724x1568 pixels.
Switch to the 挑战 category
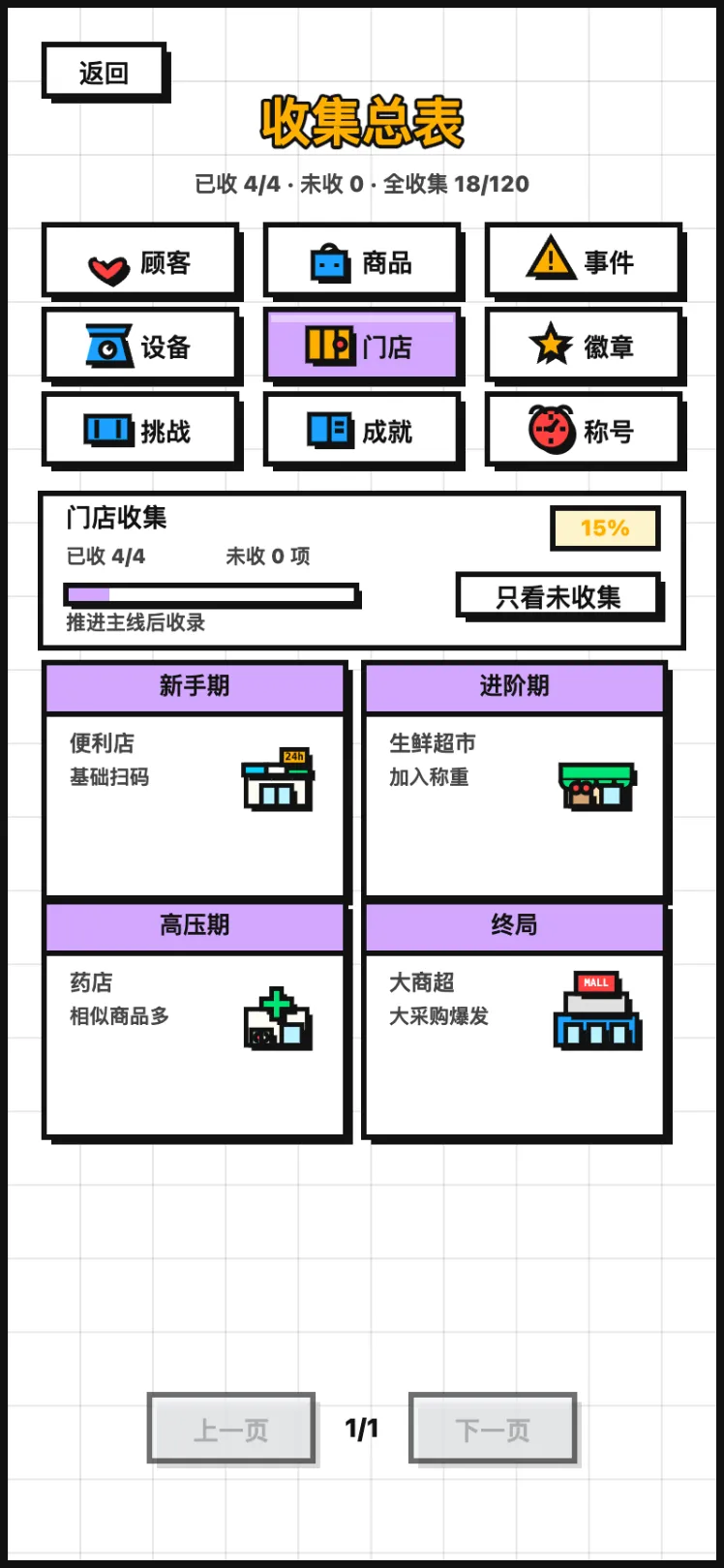[x=140, y=429]
